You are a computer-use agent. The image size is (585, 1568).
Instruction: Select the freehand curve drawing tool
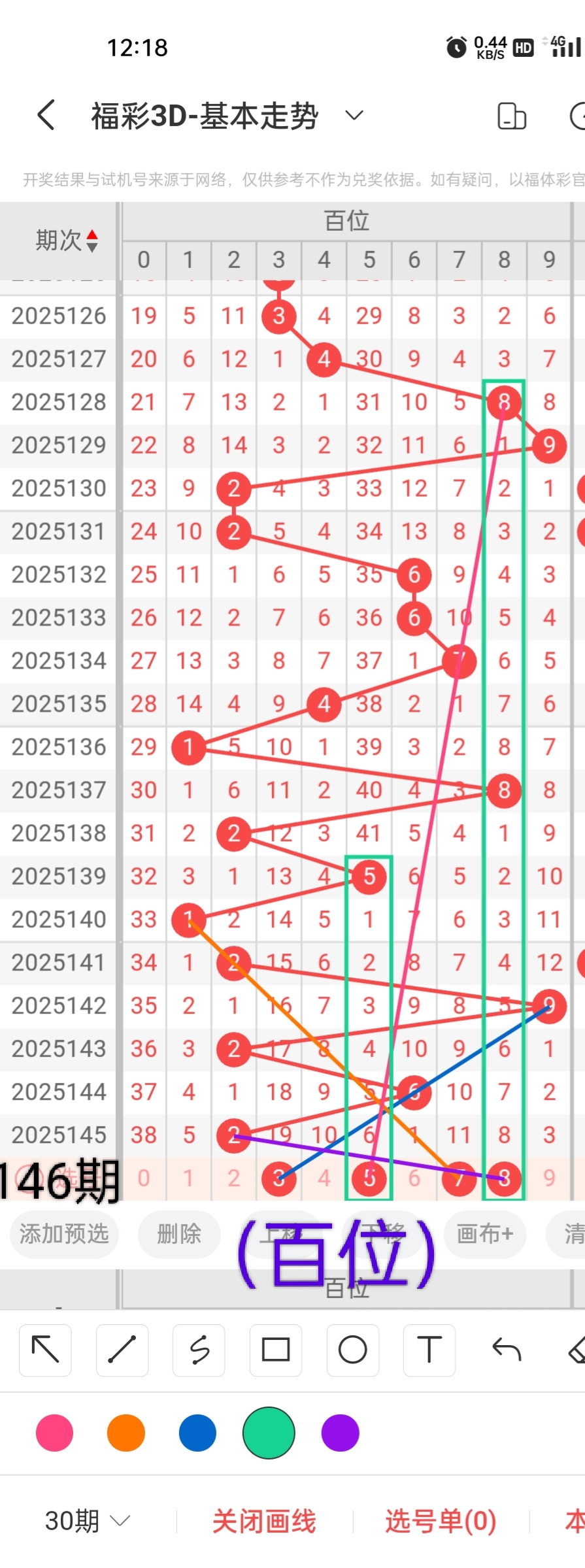tap(199, 1350)
